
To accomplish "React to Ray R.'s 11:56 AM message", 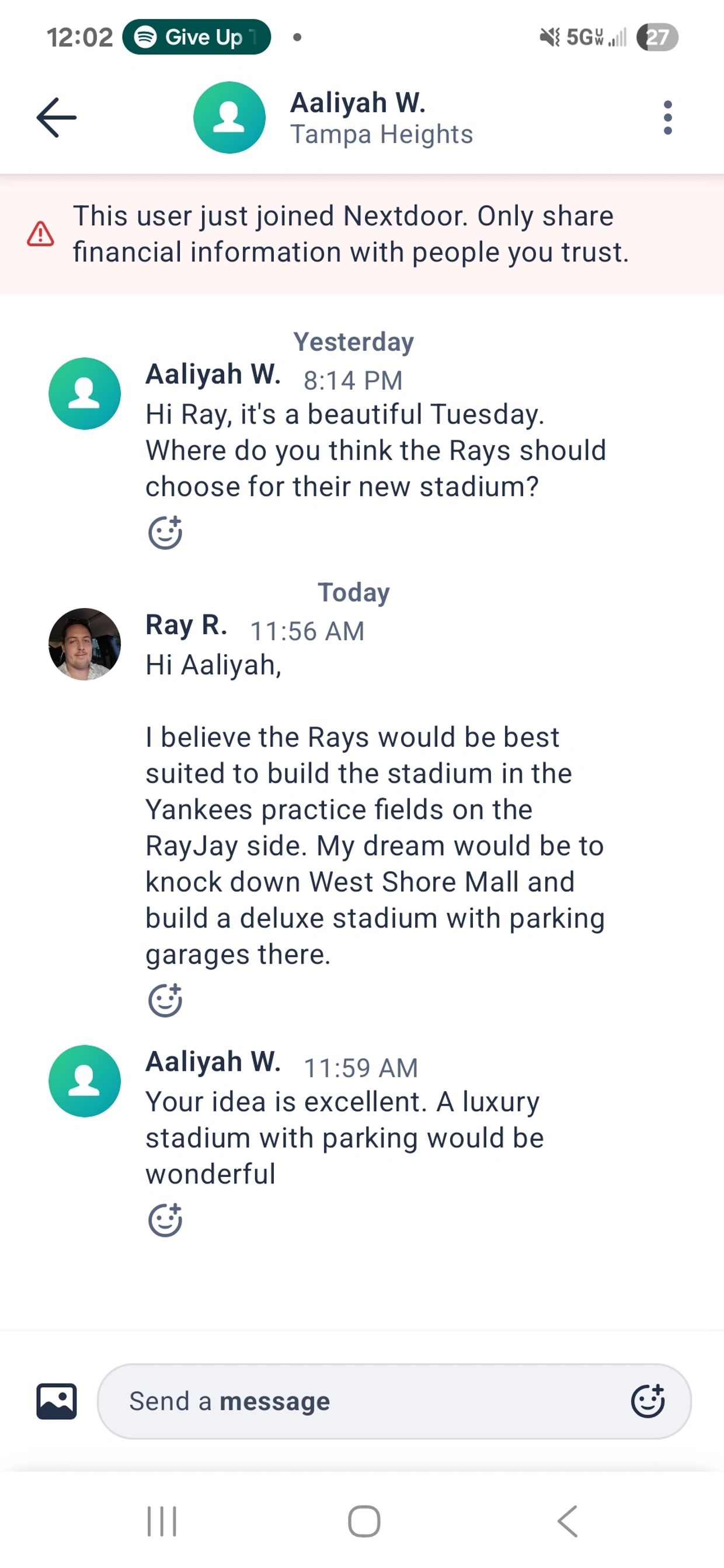I will 165,1000.
